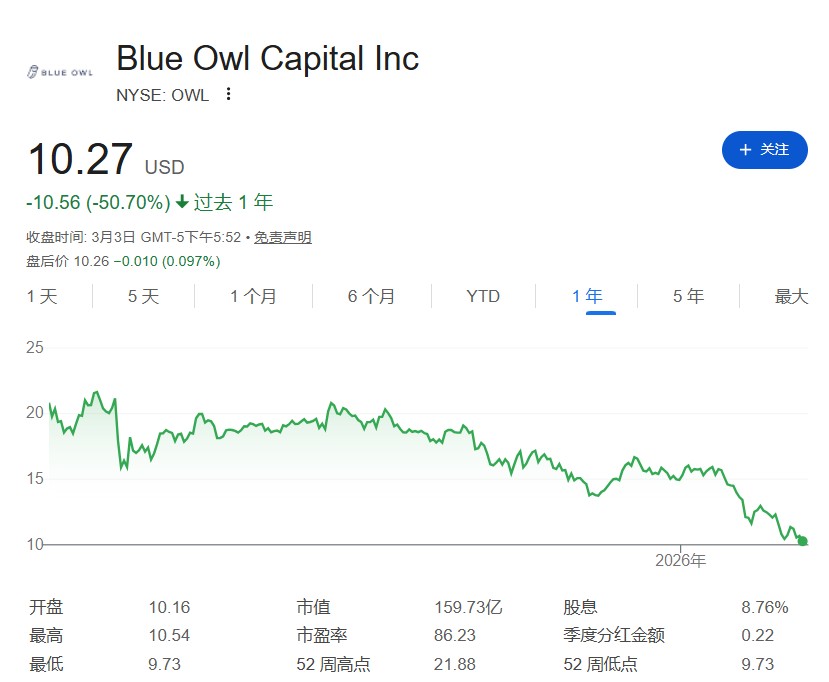Select the 1 年 range tab

click(x=587, y=296)
